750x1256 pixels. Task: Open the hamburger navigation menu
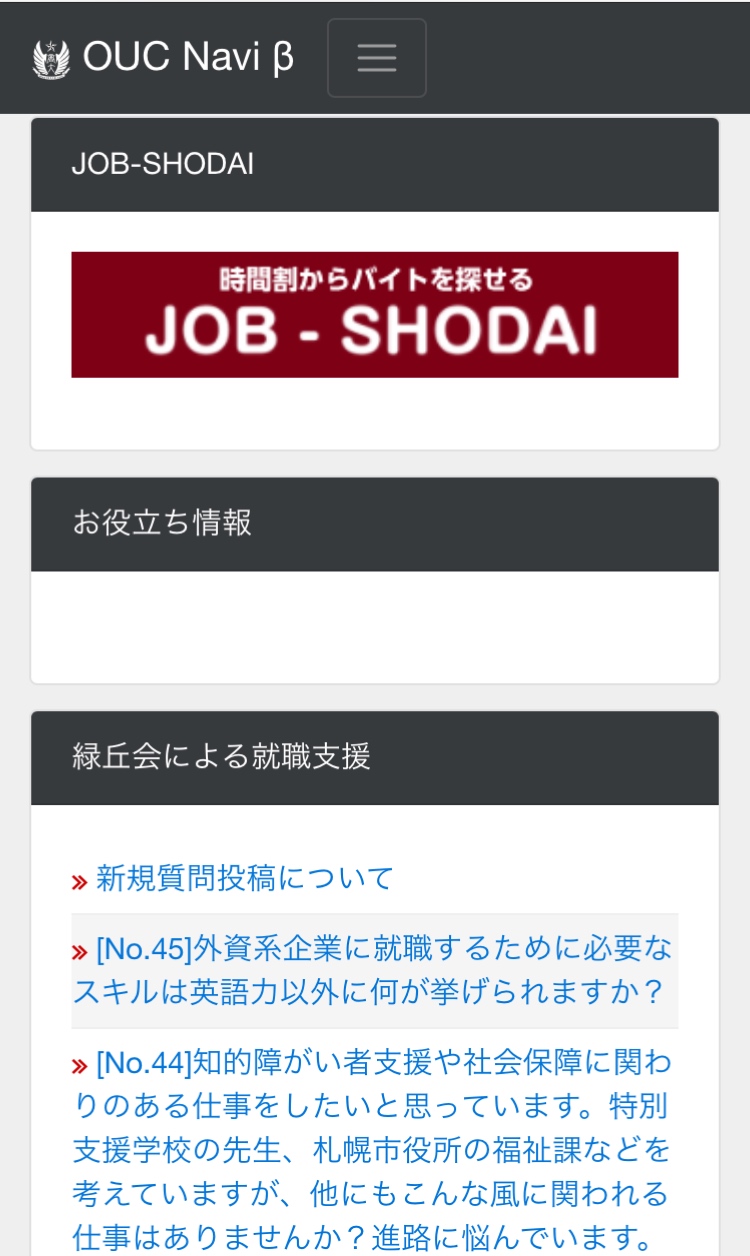pos(376,58)
